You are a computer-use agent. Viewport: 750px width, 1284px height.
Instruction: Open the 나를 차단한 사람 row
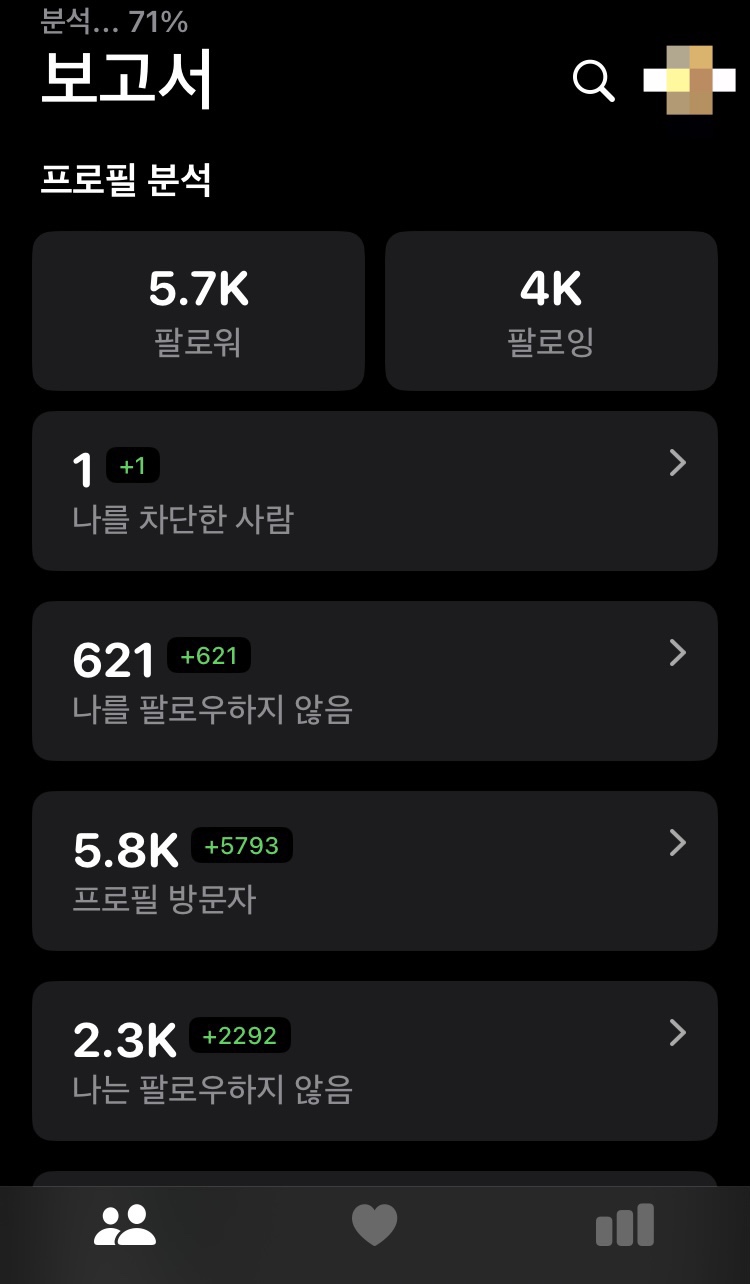[x=375, y=491]
